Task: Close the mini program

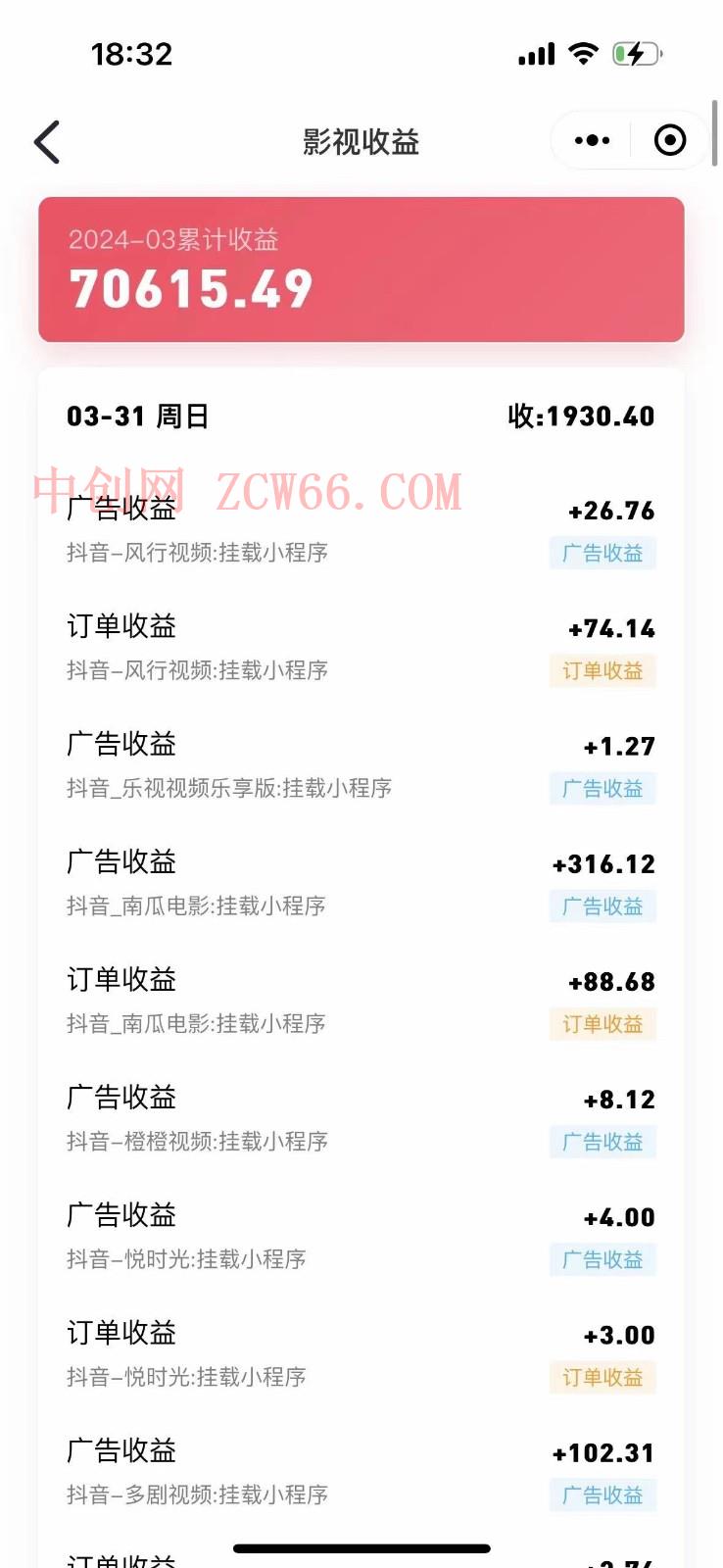Action: pos(670,141)
